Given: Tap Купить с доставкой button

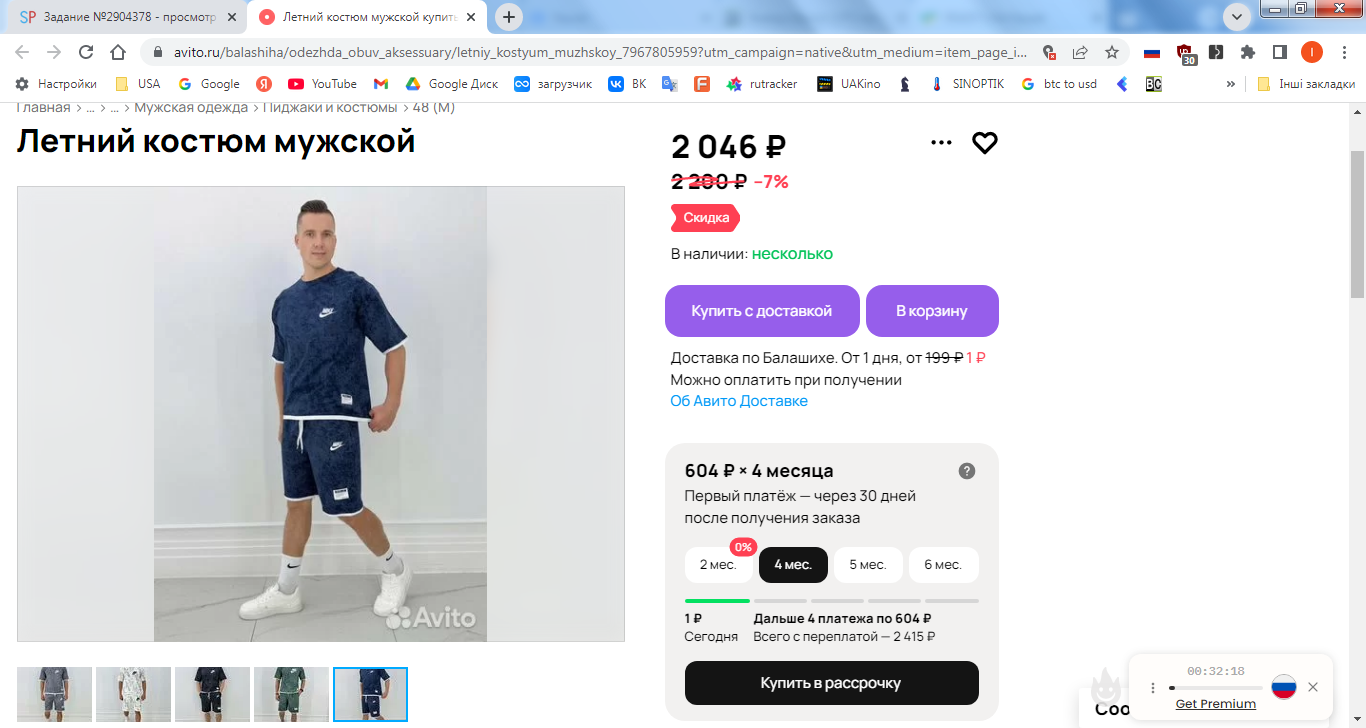Looking at the screenshot, I should (761, 311).
